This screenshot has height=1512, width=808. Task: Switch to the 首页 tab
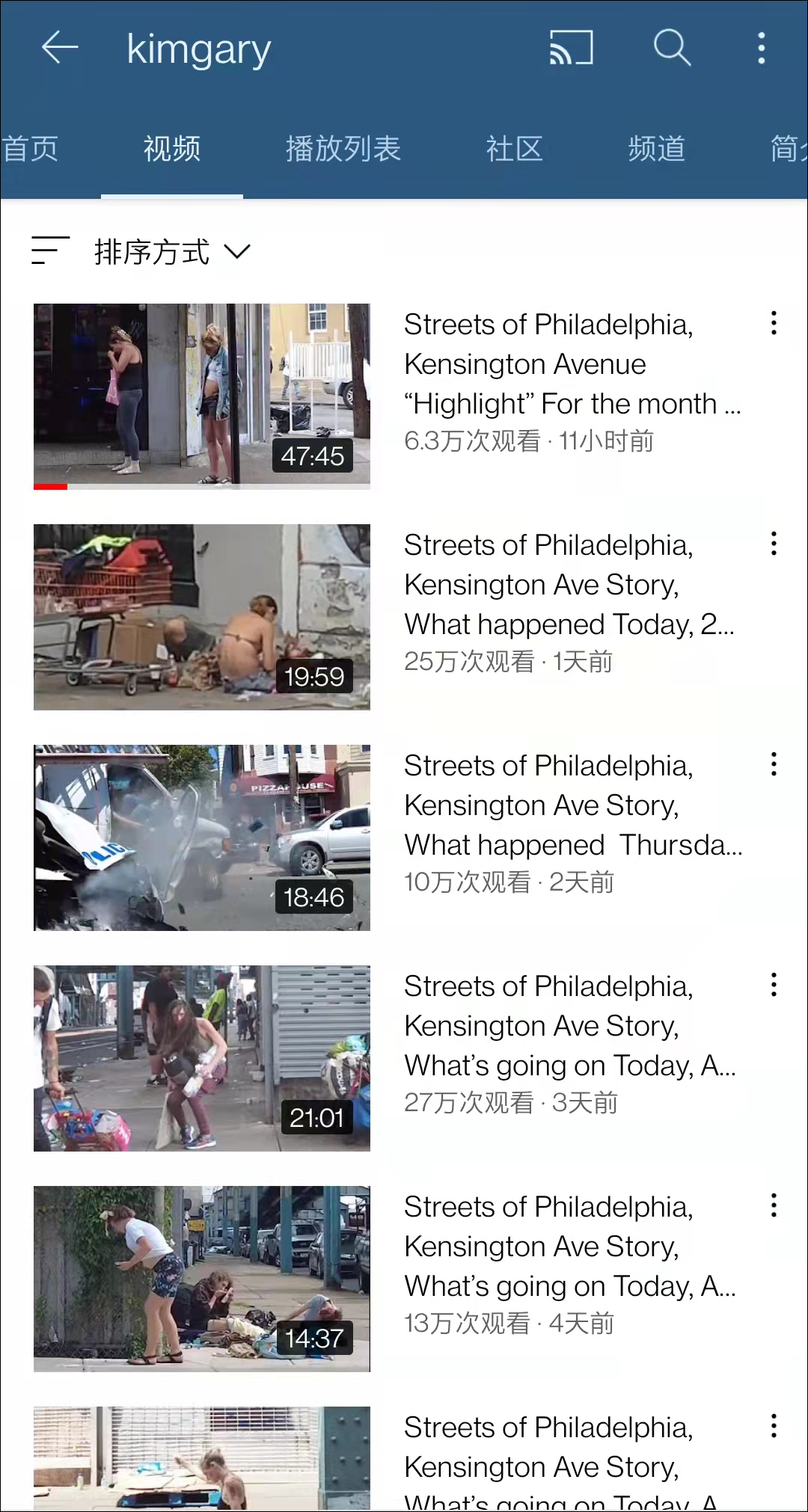pyautogui.click(x=30, y=148)
